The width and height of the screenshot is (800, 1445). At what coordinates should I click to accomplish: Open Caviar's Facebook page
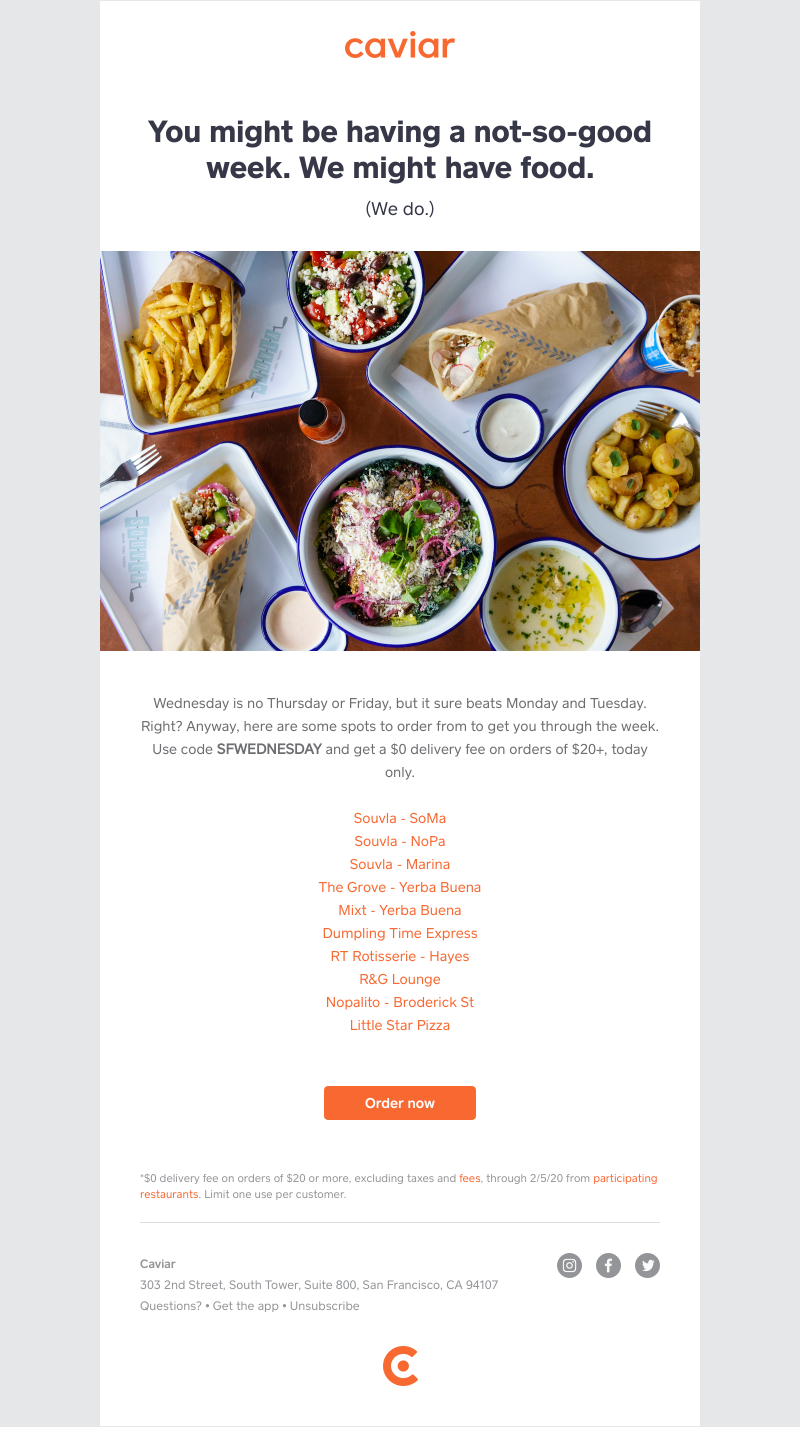click(x=608, y=1265)
